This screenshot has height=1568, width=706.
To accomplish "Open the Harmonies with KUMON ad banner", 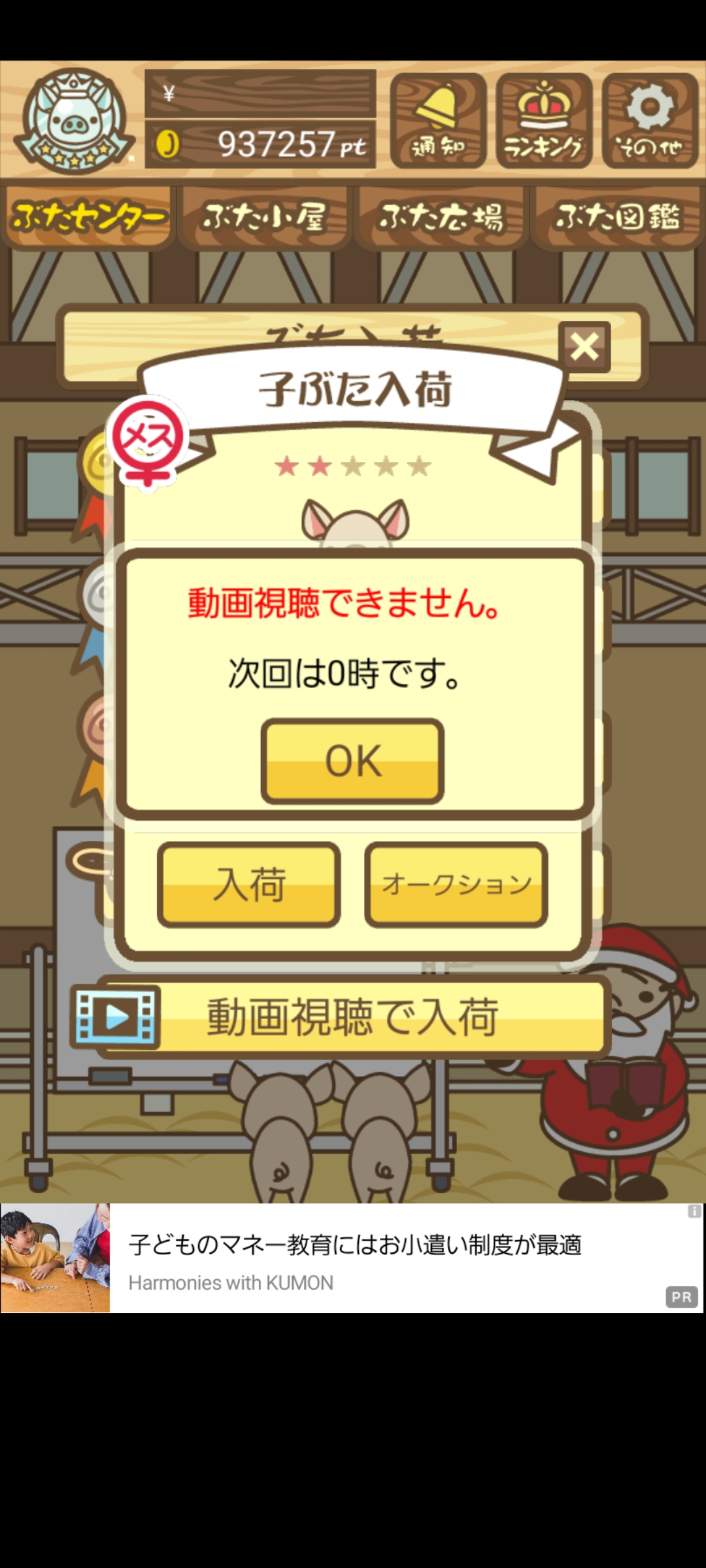I will (x=352, y=1258).
